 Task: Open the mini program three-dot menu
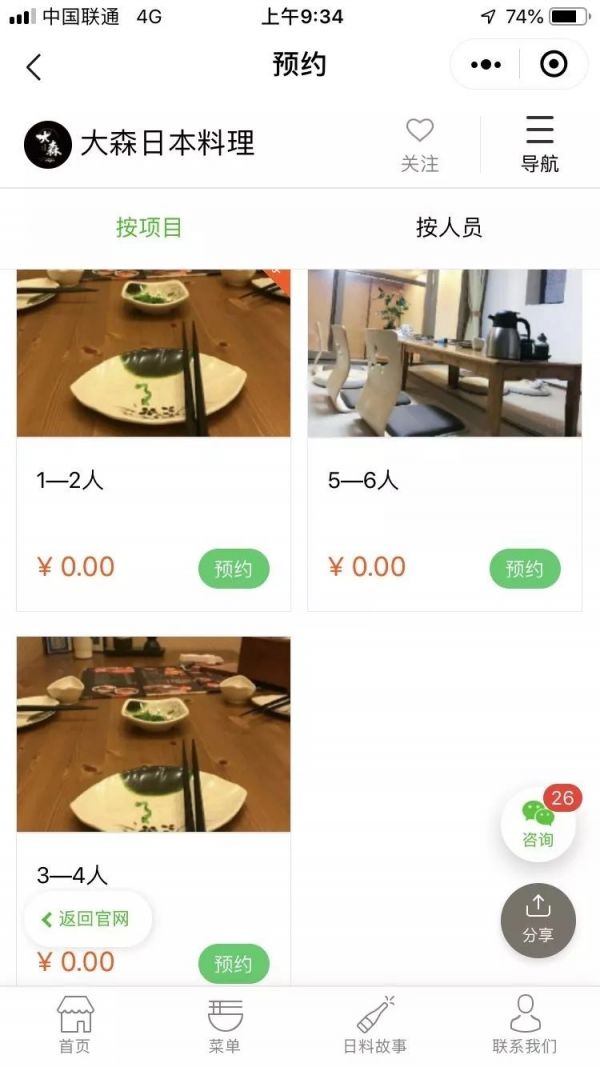tap(485, 65)
